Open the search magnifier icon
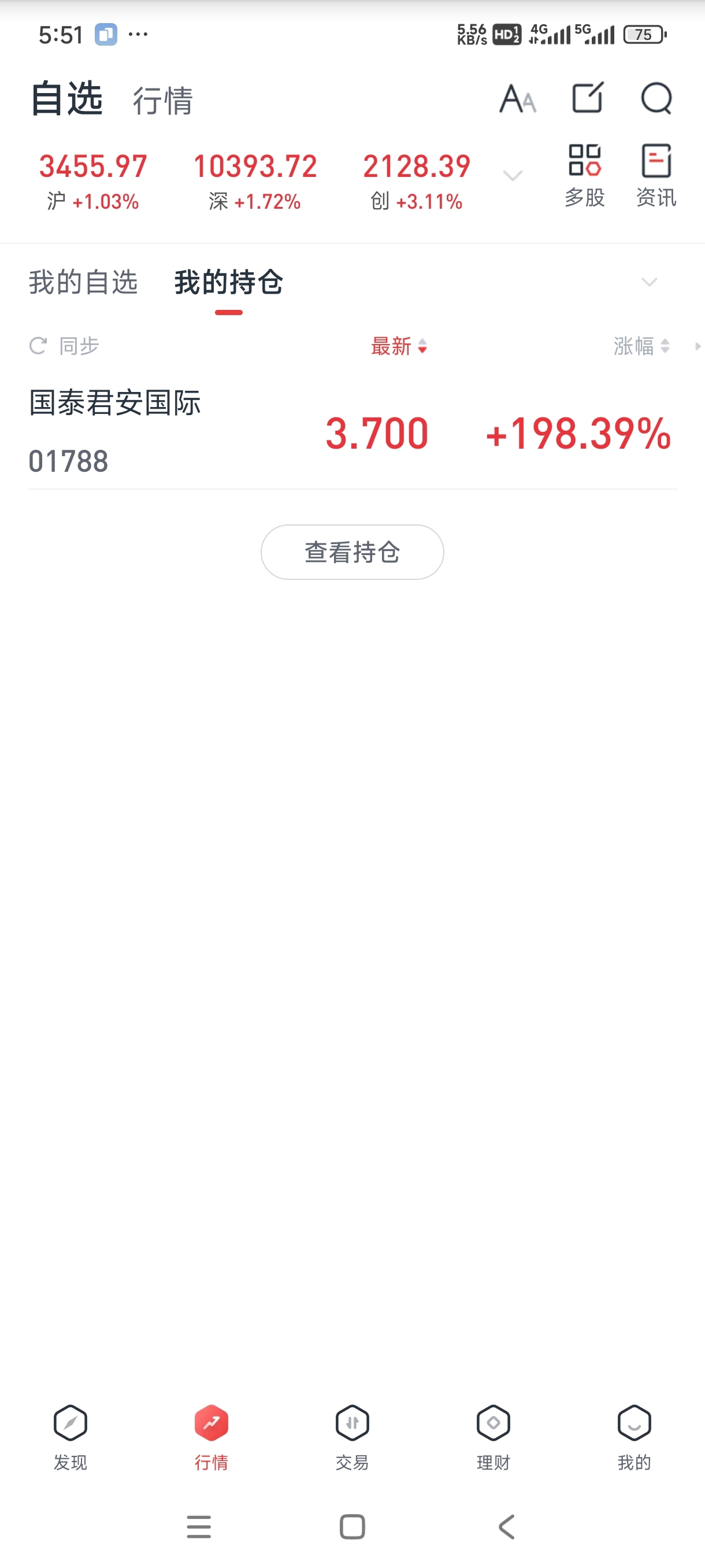The height and width of the screenshot is (1568, 705). click(x=656, y=98)
